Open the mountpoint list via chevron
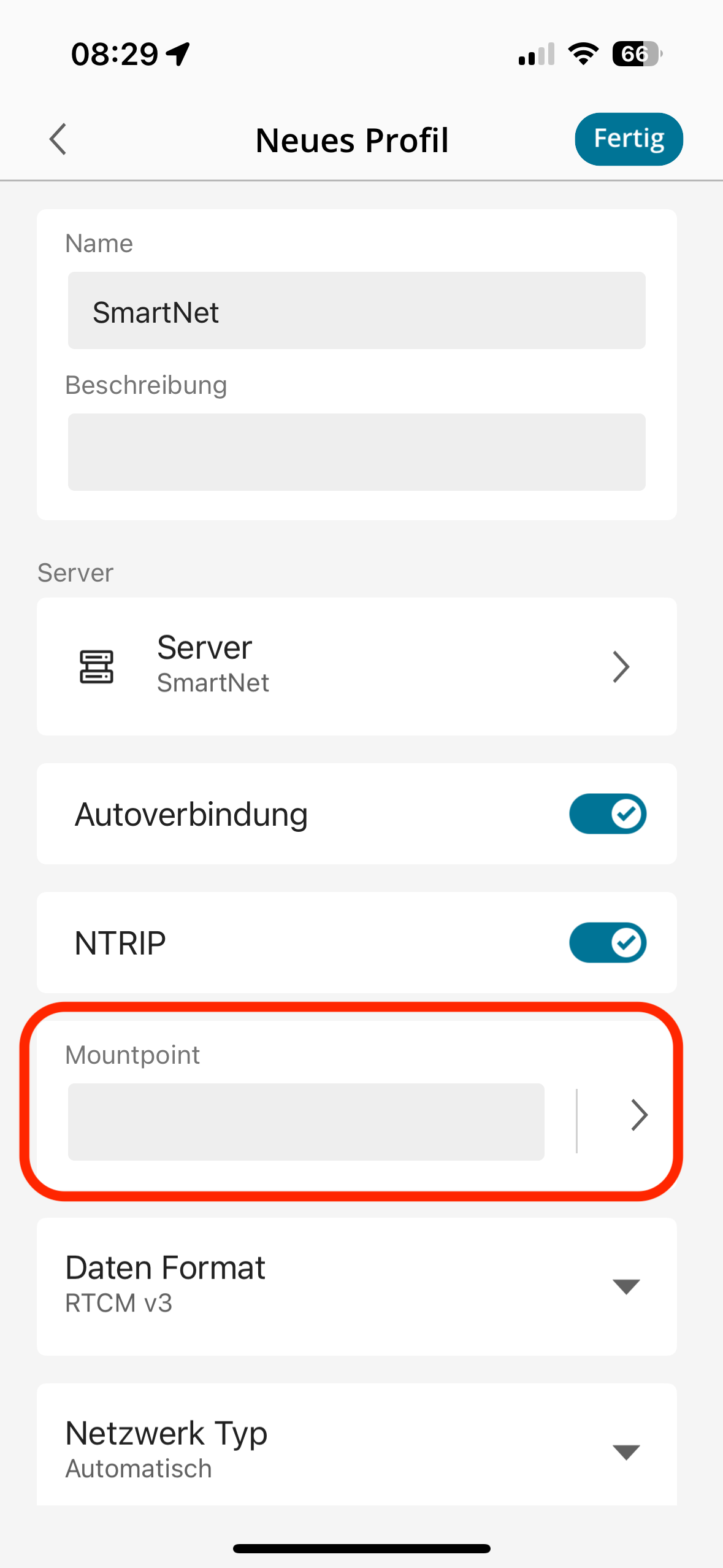Viewport: 723px width, 1568px height. (638, 1115)
